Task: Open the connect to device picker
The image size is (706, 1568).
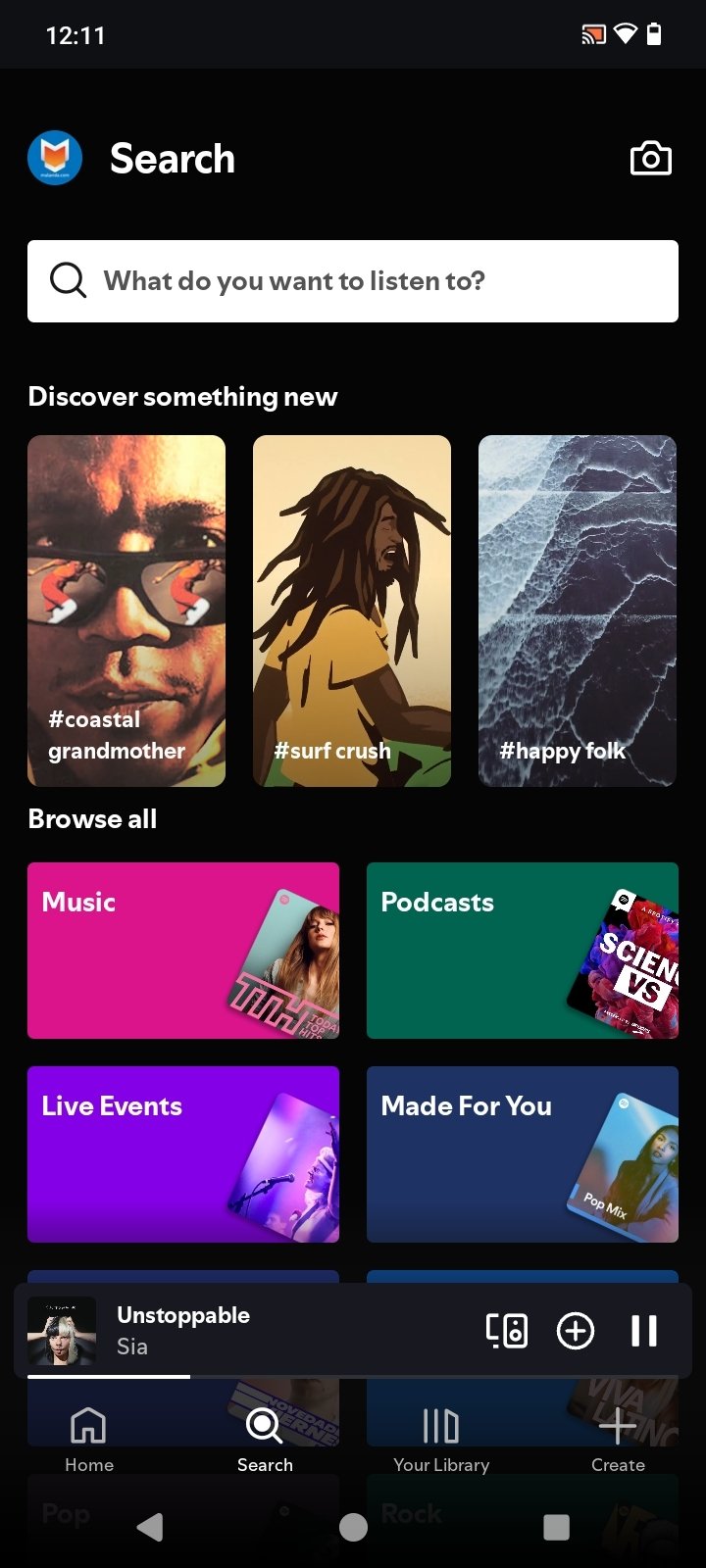Action: 507,1331
